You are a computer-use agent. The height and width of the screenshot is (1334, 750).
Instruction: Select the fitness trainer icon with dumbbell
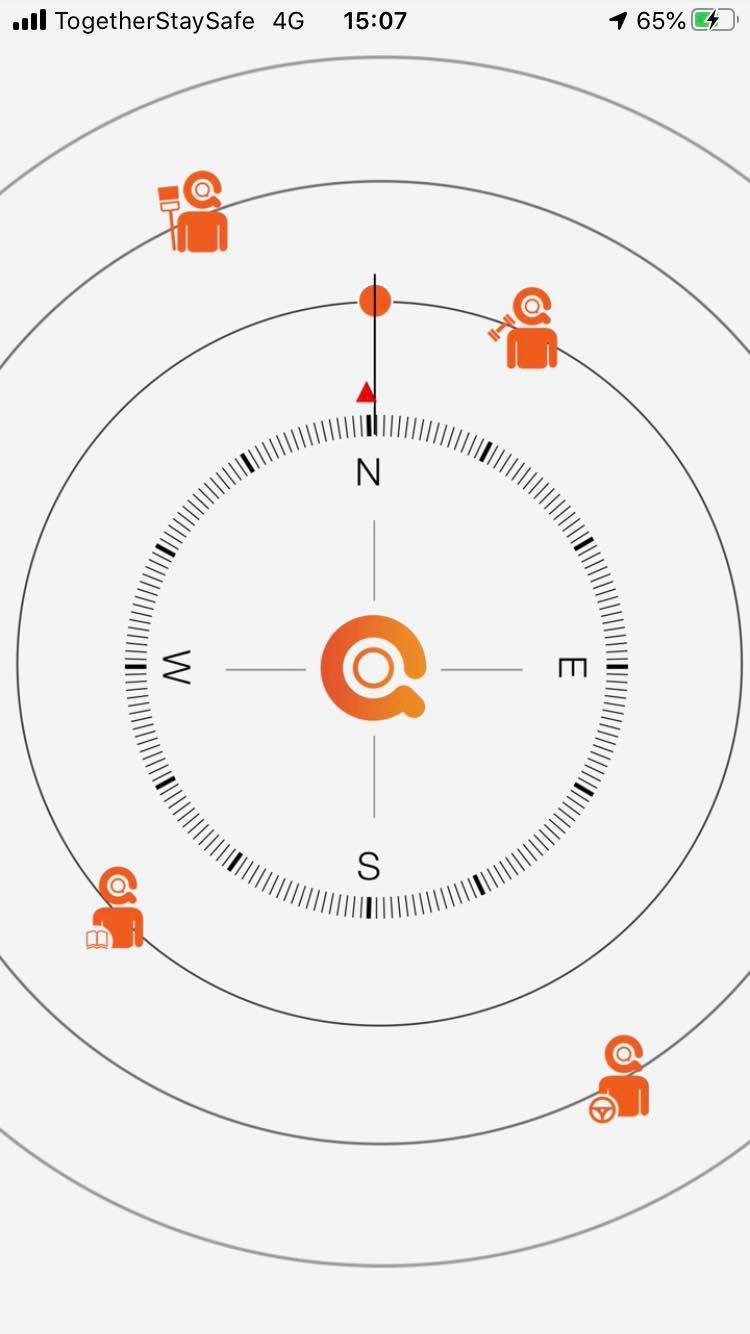(527, 330)
